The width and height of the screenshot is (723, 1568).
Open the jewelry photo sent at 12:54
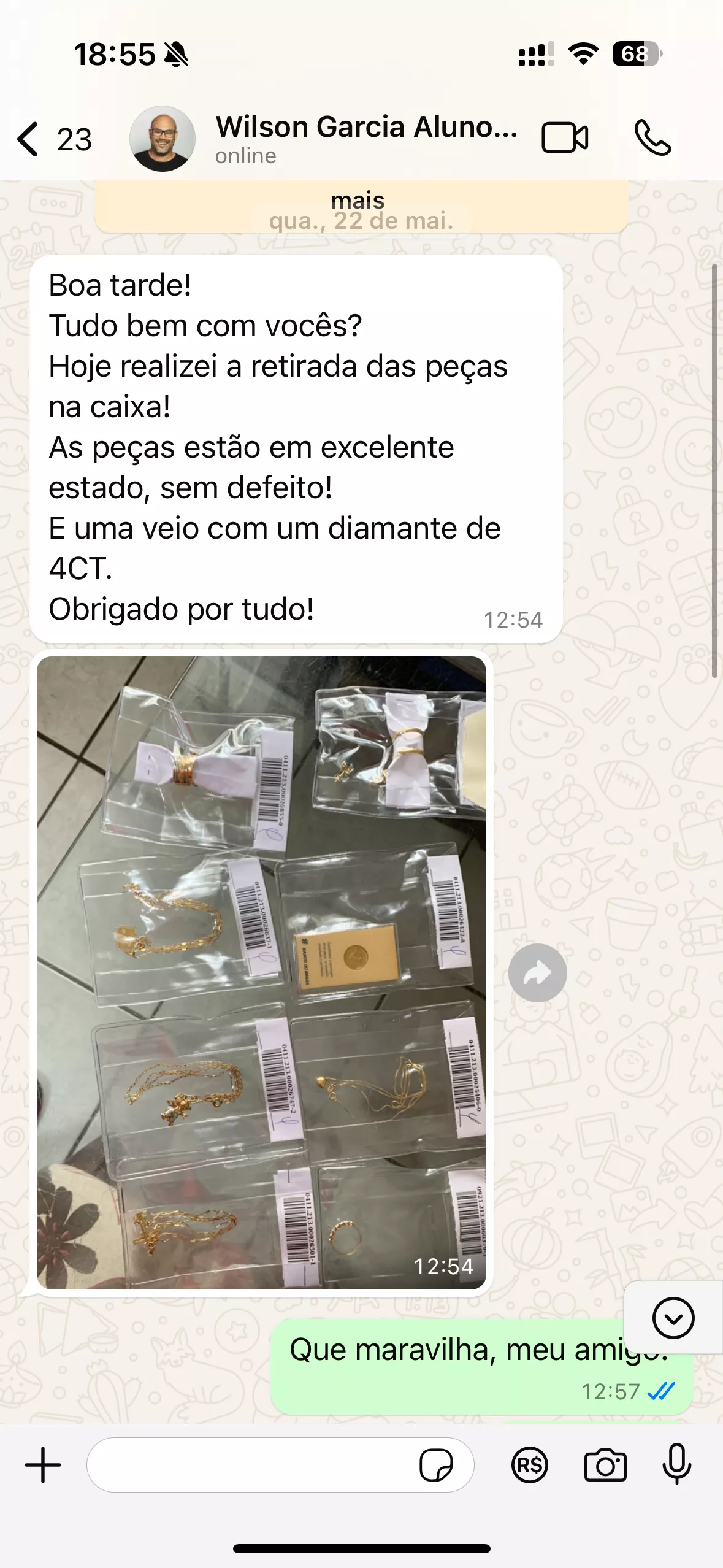261,972
